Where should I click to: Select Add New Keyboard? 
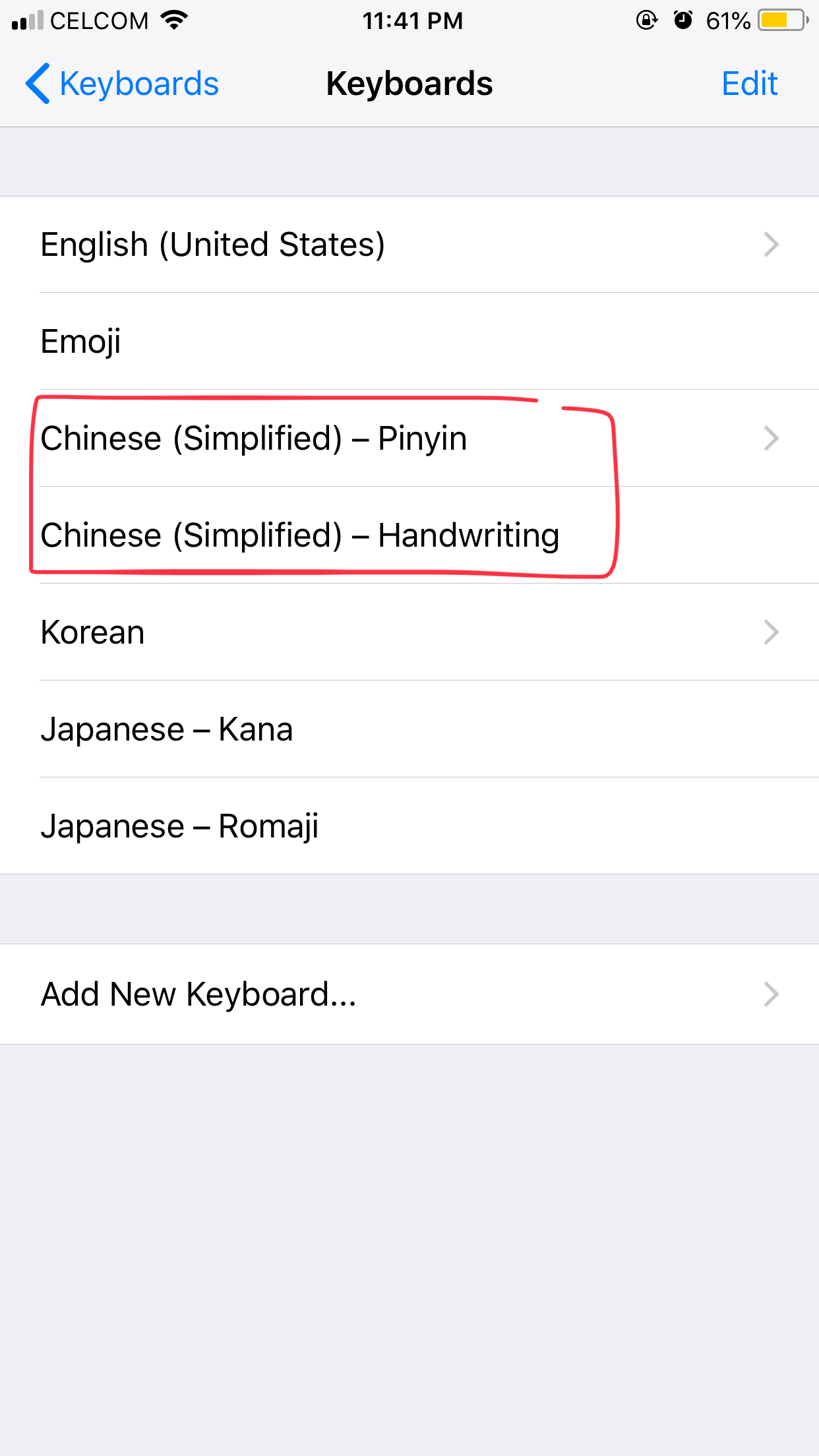[409, 994]
